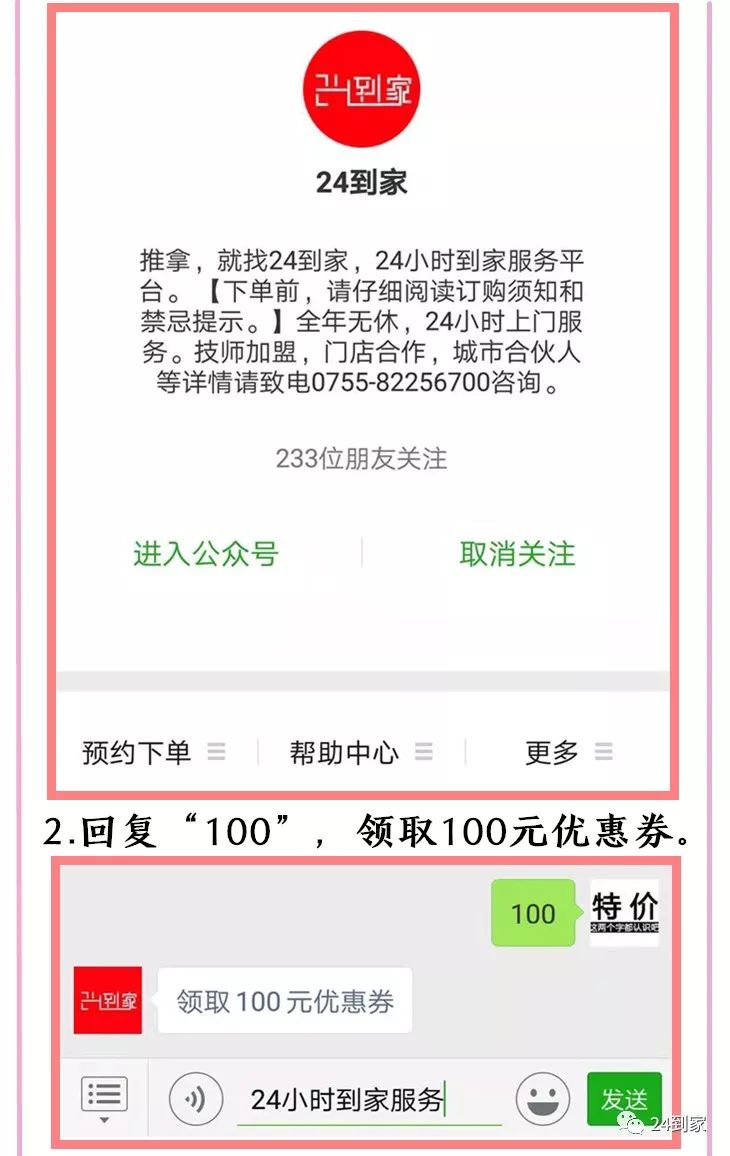730x1156 pixels.
Task: Click the green 100 chat bubble
Action: (533, 913)
